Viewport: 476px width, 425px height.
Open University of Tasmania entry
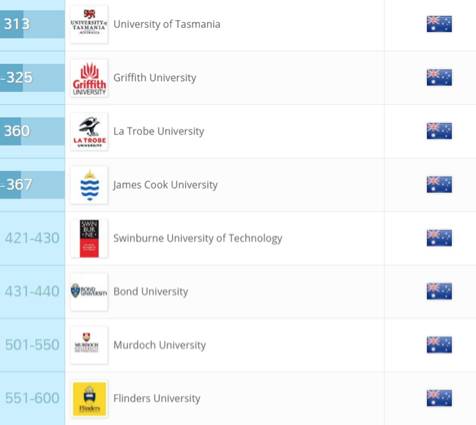167,24
